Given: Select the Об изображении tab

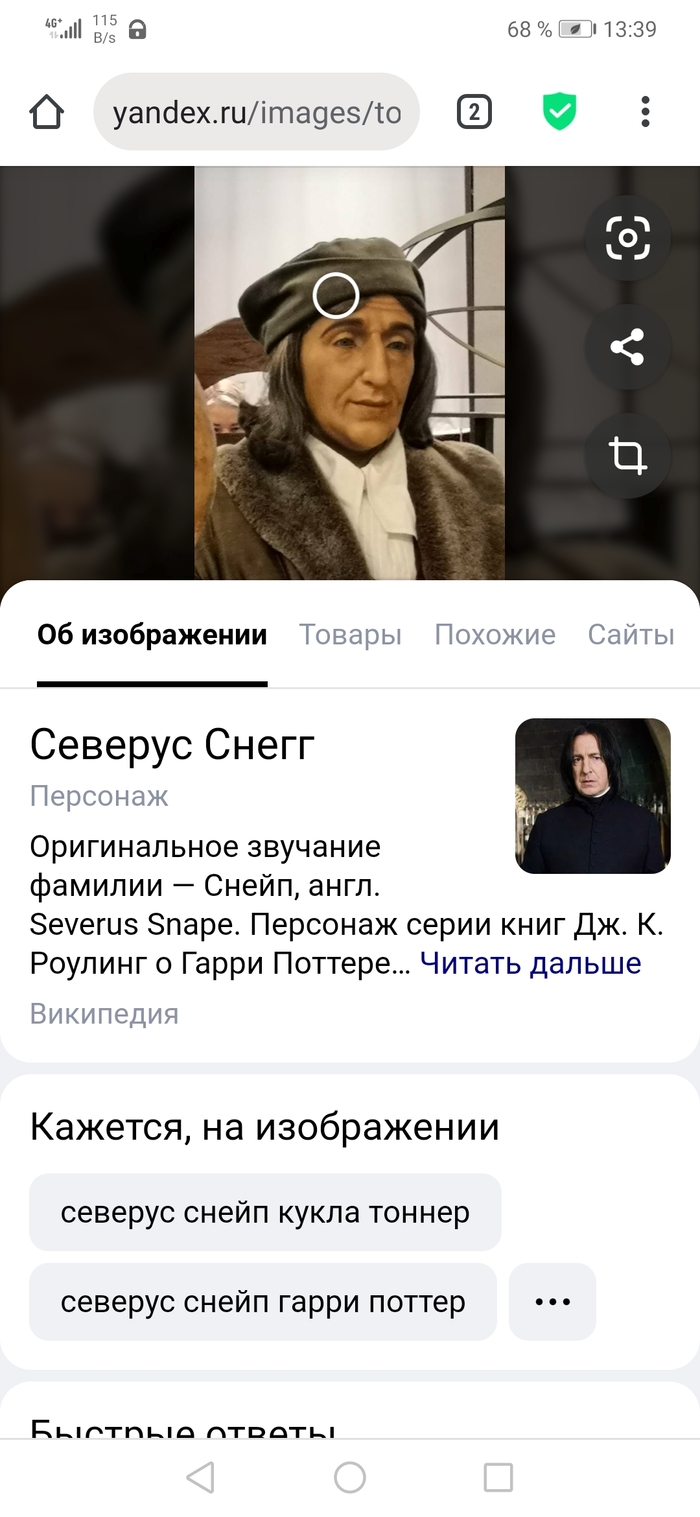Looking at the screenshot, I should (152, 635).
